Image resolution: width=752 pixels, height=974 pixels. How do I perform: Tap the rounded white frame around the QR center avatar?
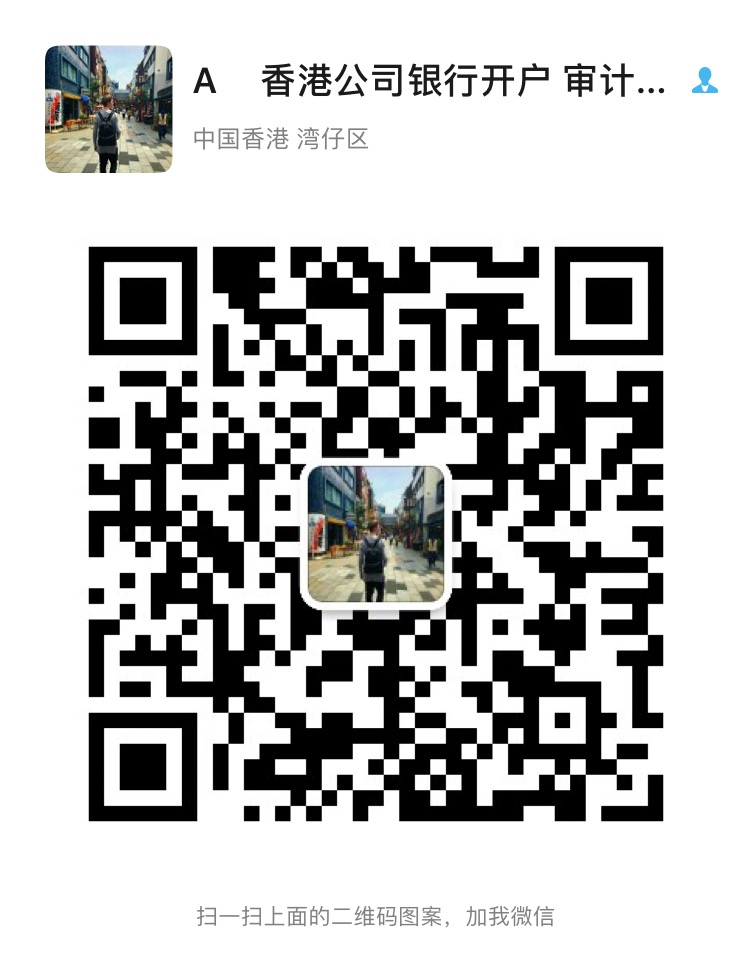click(376, 471)
